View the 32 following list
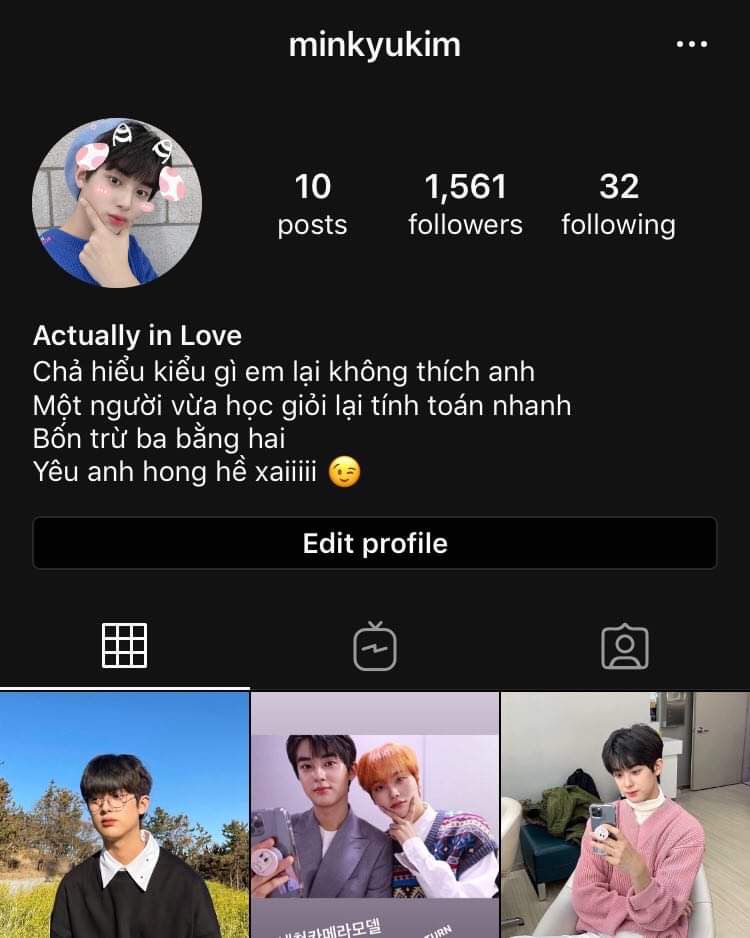 (x=618, y=204)
